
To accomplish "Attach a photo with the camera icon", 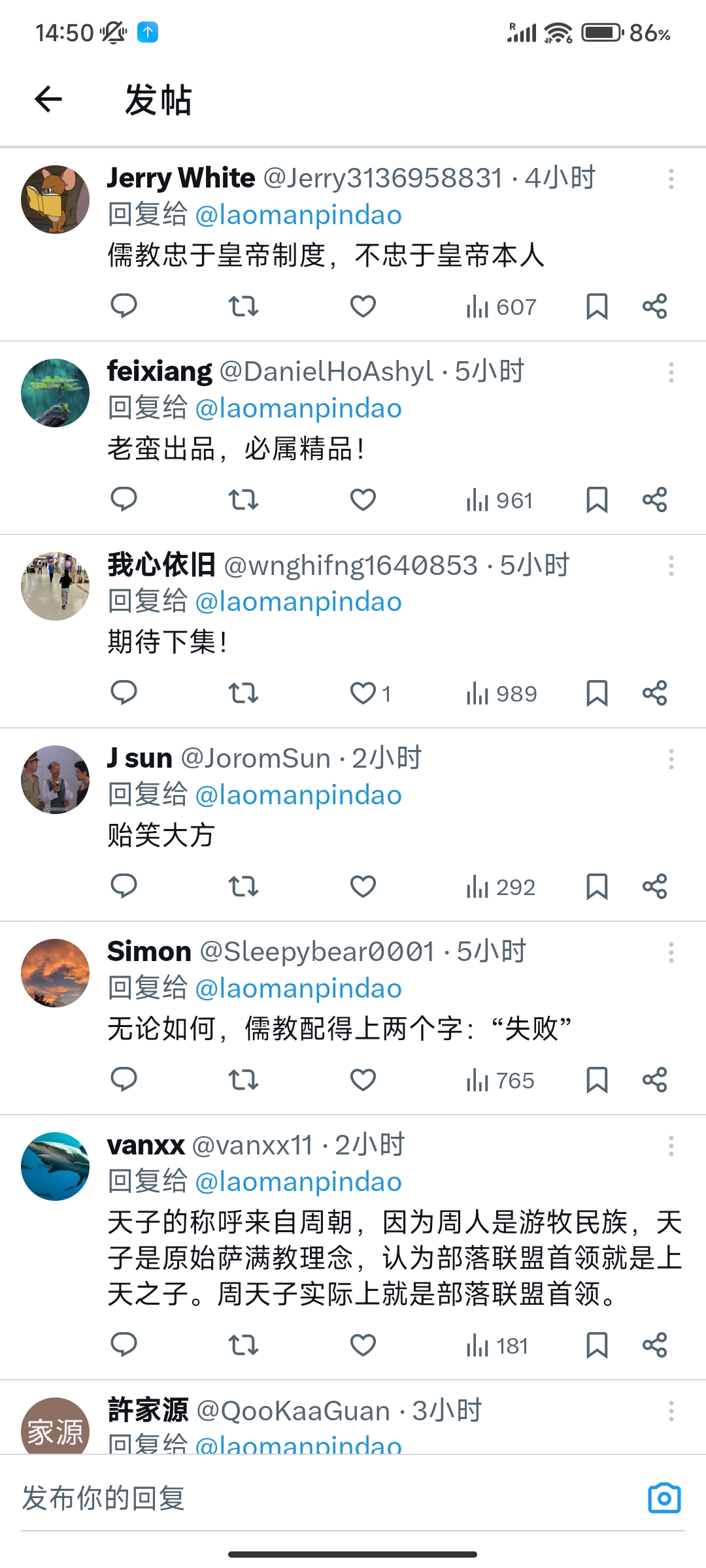I will click(x=664, y=1498).
